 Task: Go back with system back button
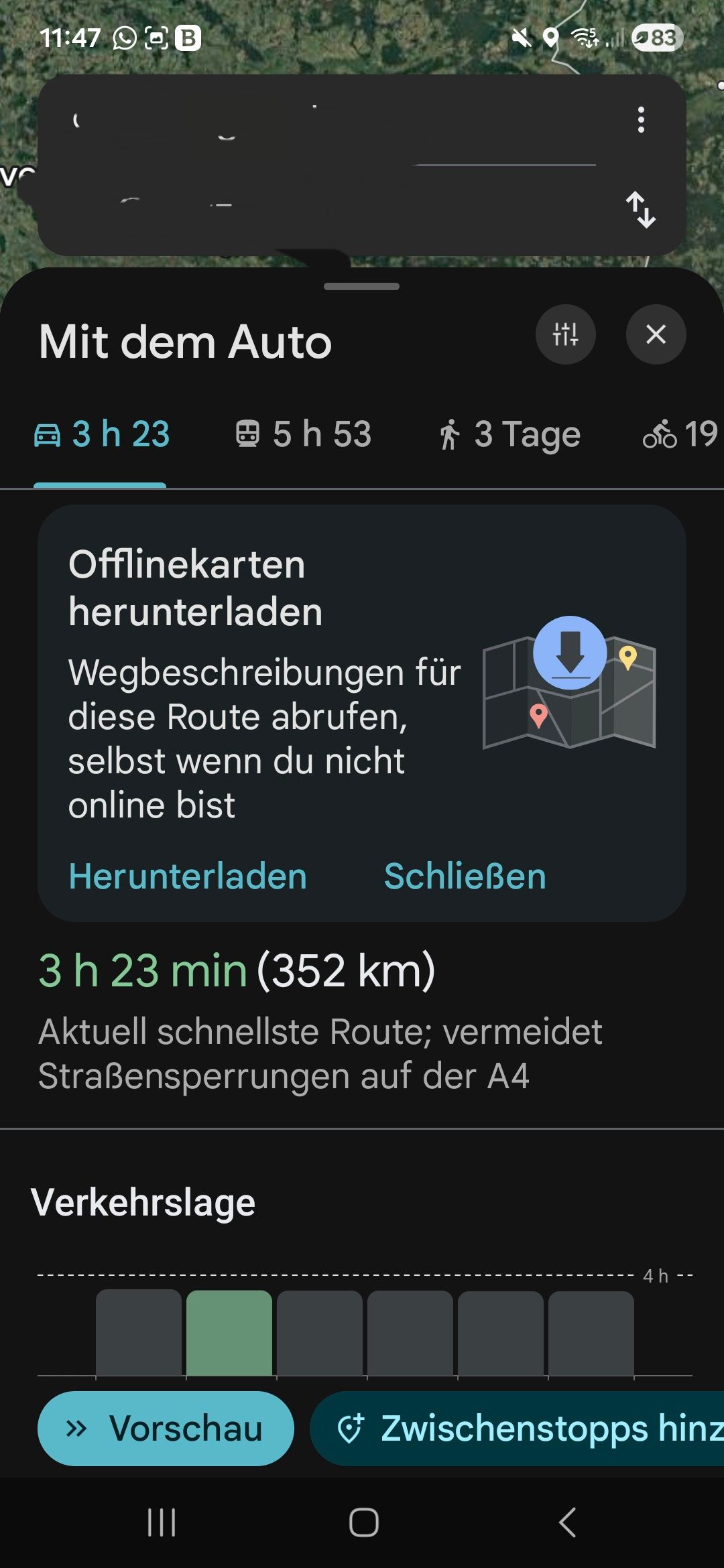(x=567, y=1522)
